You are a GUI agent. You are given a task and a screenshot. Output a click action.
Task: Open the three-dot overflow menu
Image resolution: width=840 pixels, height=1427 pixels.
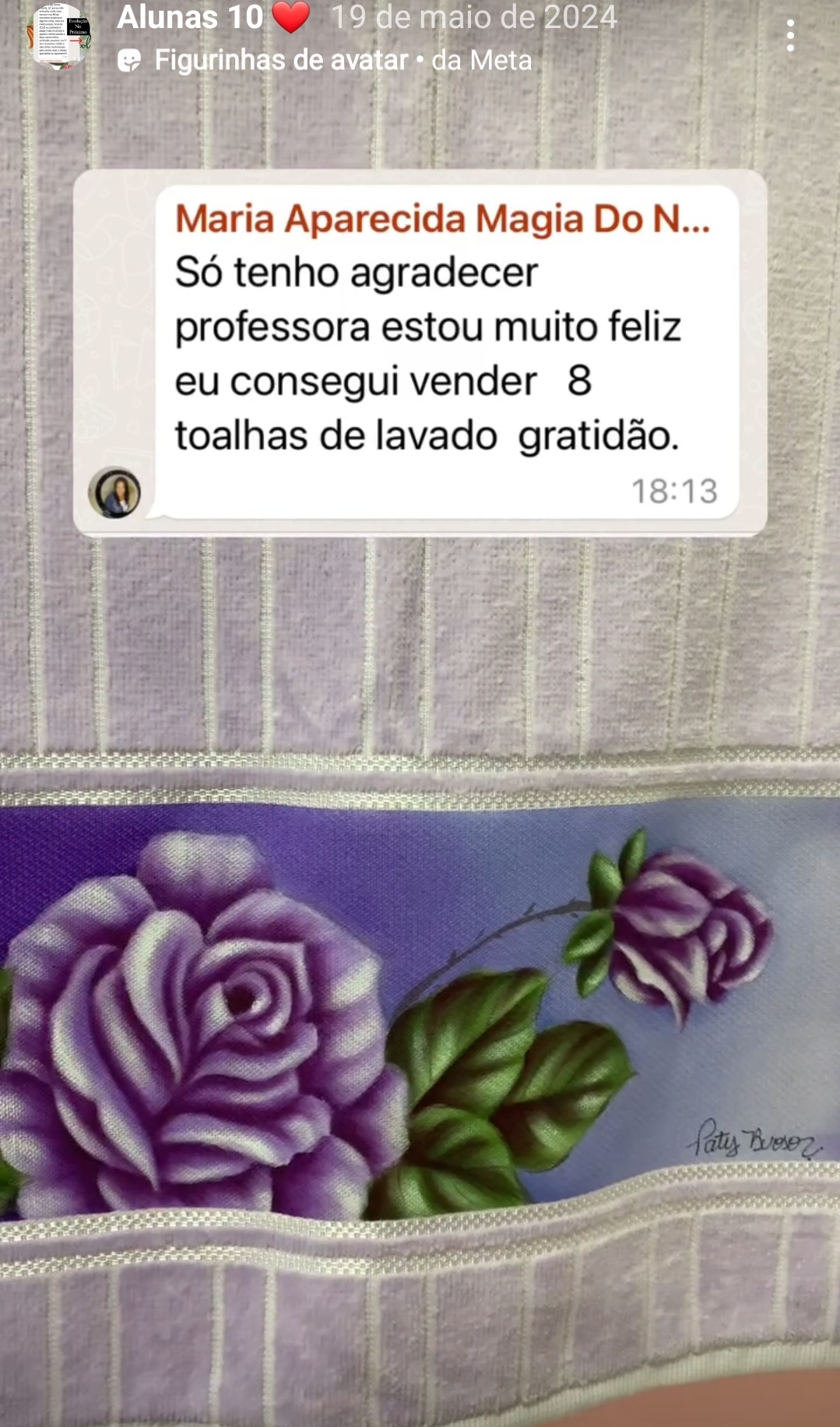tap(790, 36)
